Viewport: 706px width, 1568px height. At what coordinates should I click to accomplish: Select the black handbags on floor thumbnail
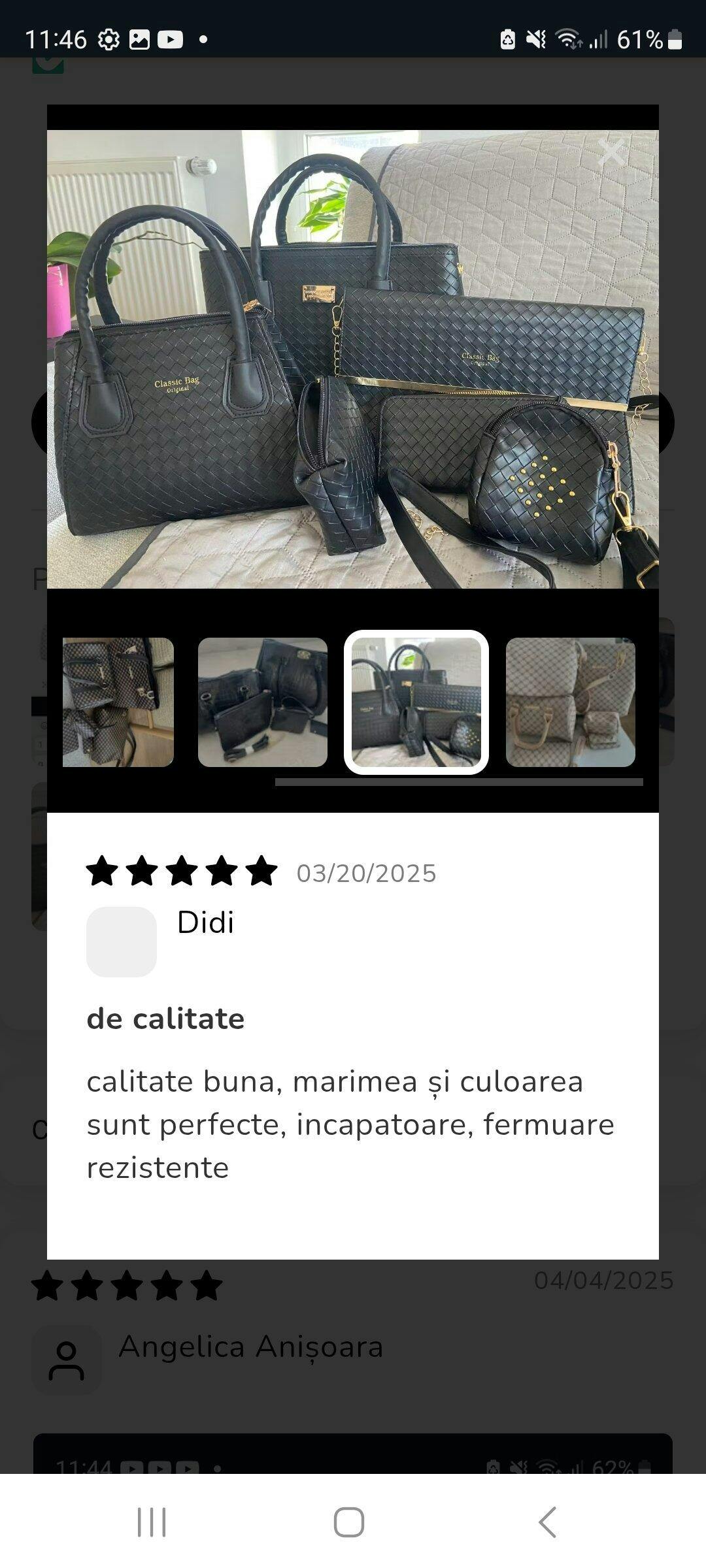262,702
